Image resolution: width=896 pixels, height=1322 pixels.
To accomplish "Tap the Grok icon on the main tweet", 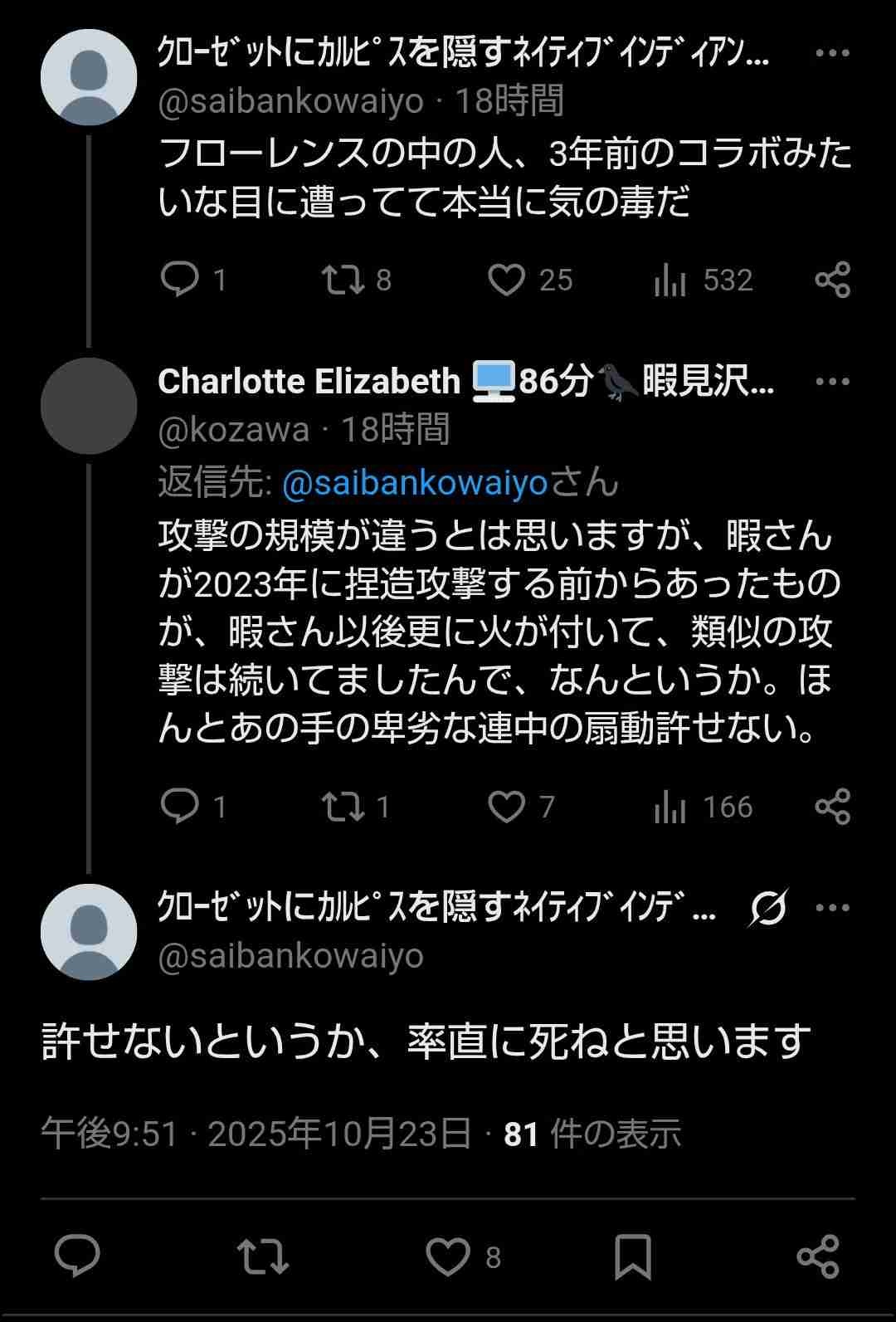I will pos(767,908).
